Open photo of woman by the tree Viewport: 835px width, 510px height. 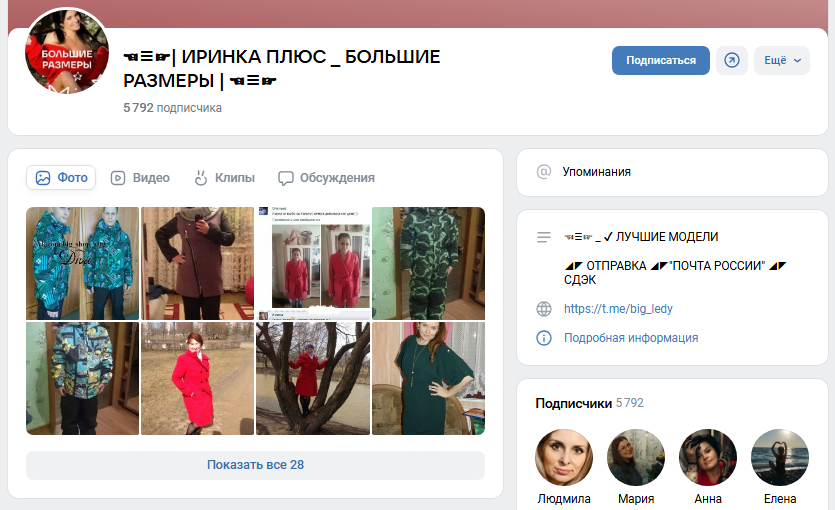(312, 378)
